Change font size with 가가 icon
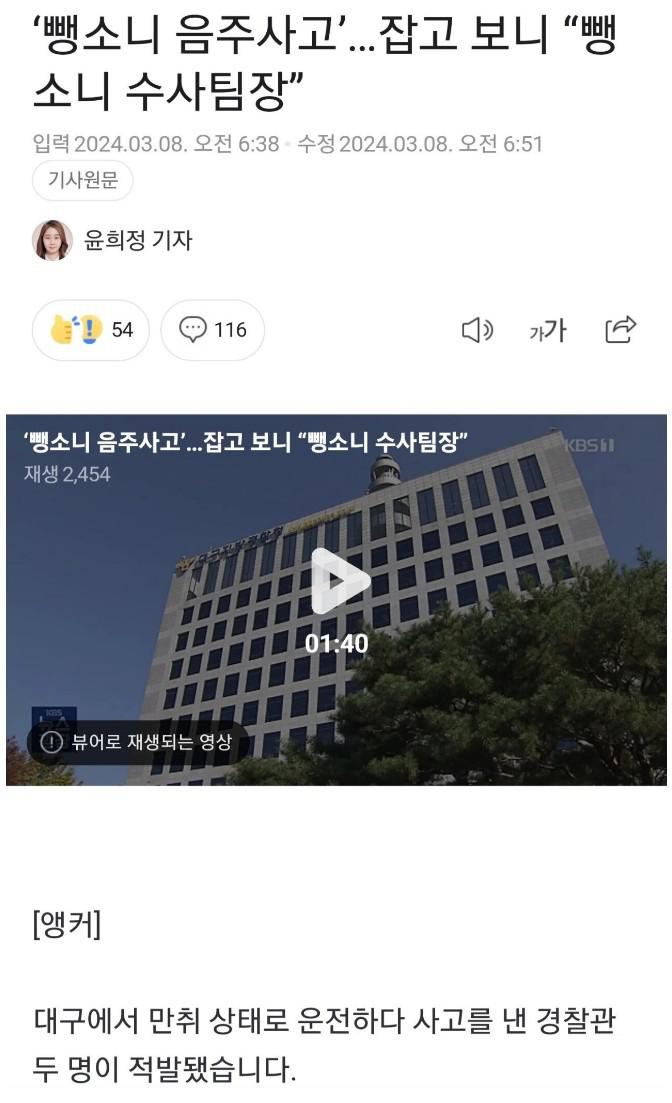Viewport: 672px width, 1103px height. point(547,330)
